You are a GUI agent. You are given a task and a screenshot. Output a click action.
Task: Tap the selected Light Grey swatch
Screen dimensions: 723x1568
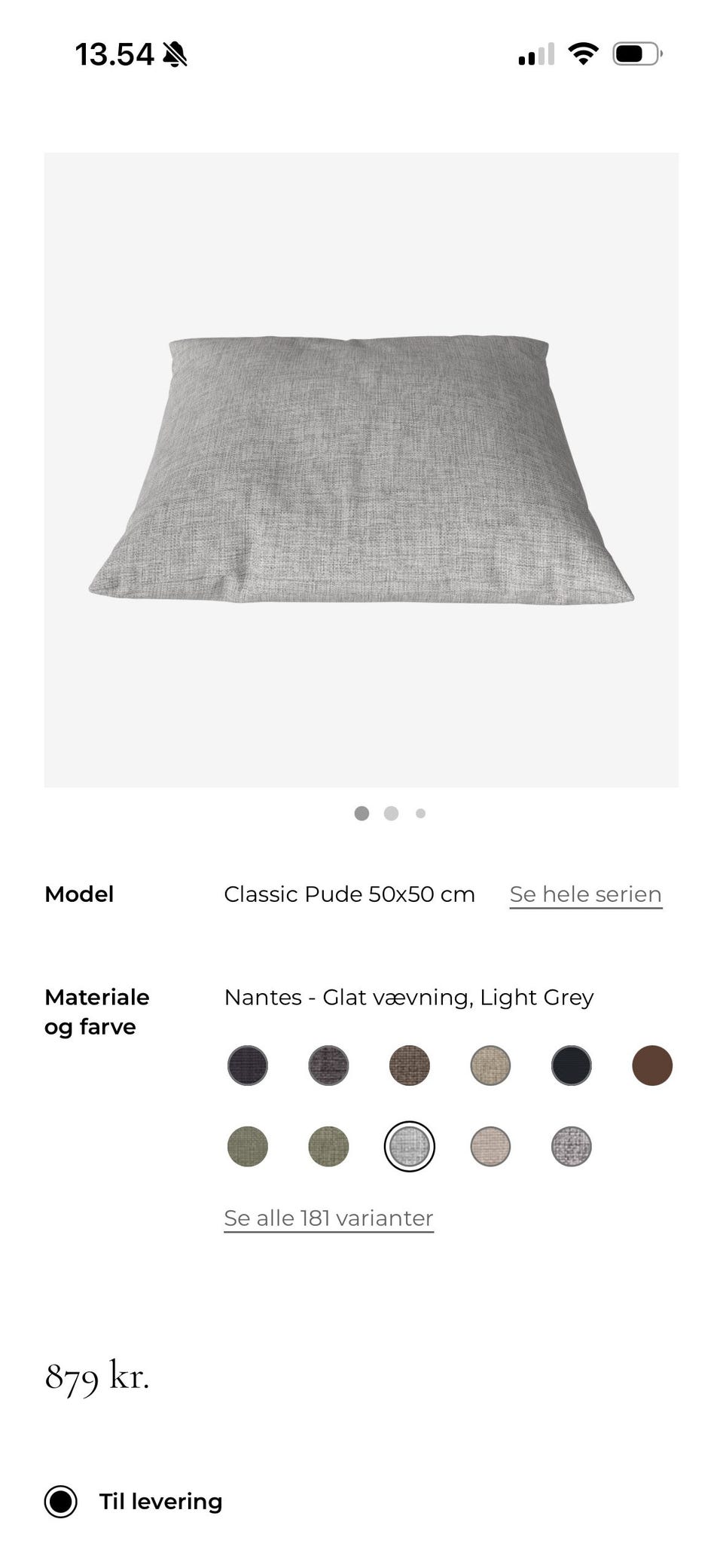409,1147
